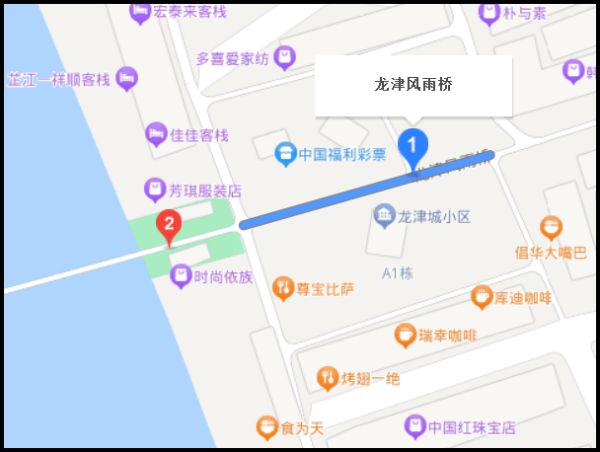This screenshot has width=600, height=452.
Task: Select the 中国福利彩票 map point
Action: [286, 153]
